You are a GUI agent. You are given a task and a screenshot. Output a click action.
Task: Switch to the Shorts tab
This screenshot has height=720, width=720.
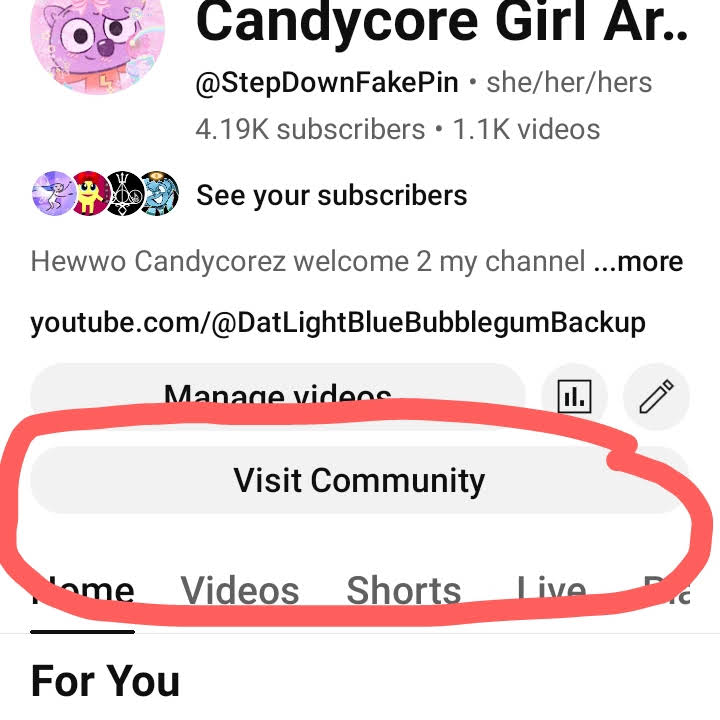coord(404,591)
